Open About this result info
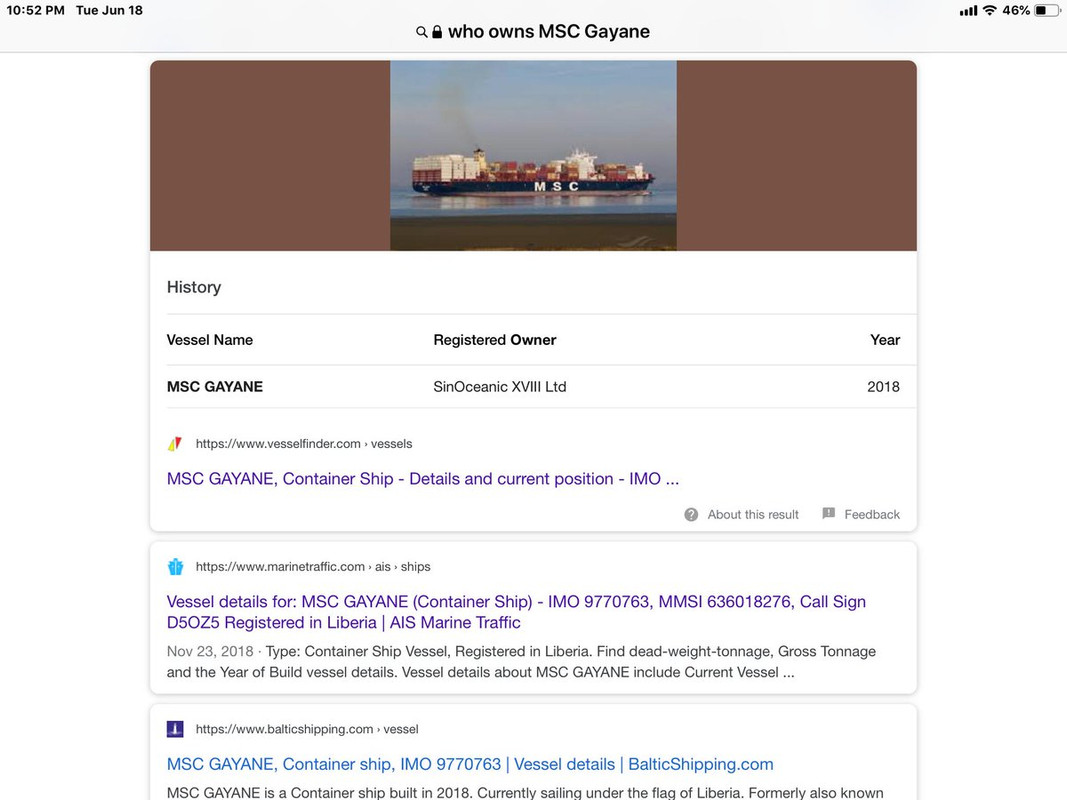Viewport: 1067px width, 800px height. [x=742, y=515]
